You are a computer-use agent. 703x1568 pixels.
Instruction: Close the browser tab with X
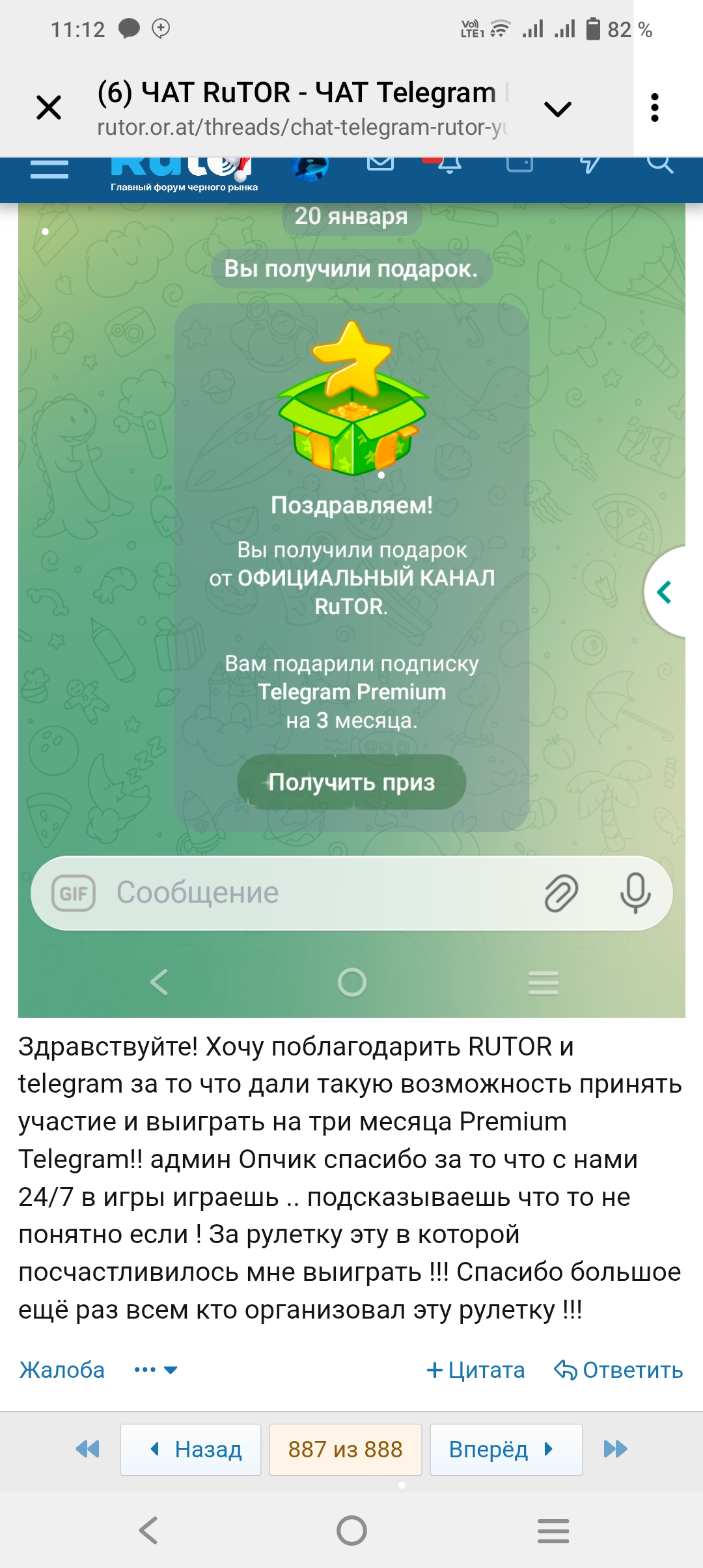[x=49, y=107]
